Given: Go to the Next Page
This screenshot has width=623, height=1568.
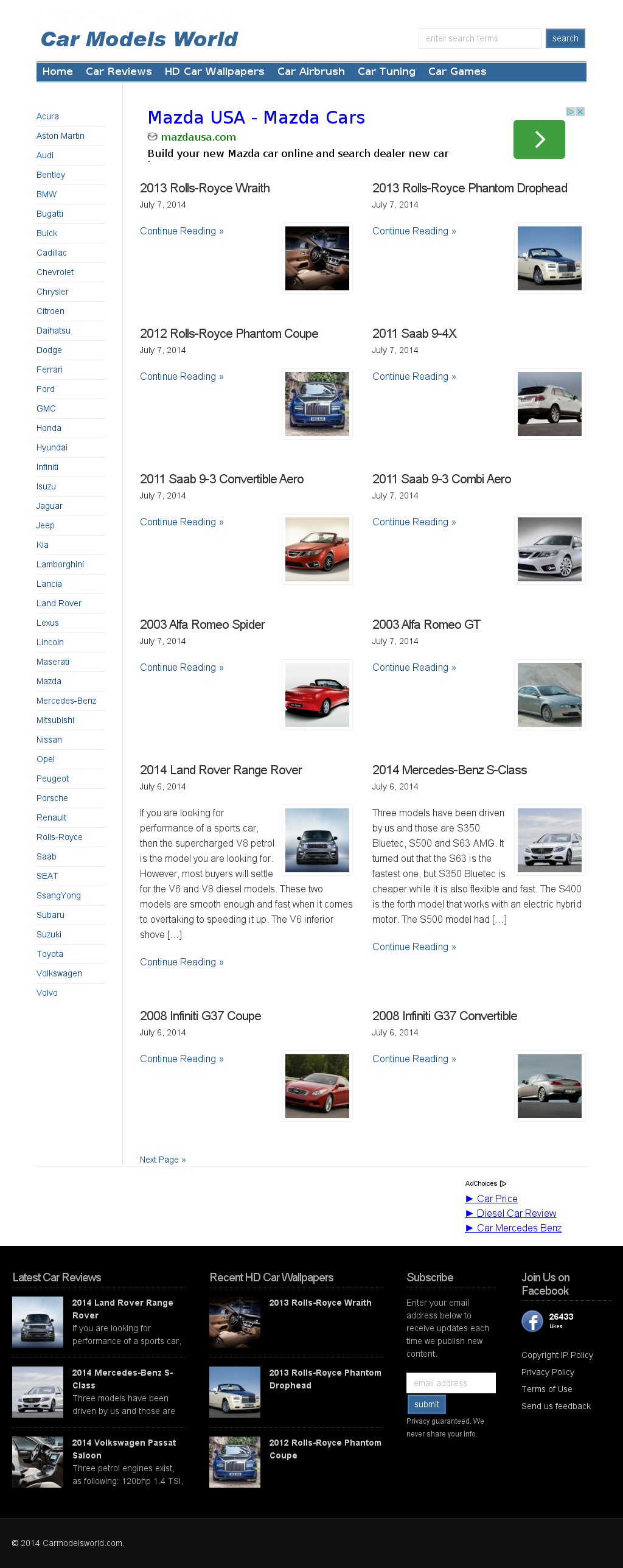Looking at the screenshot, I should click(162, 1160).
